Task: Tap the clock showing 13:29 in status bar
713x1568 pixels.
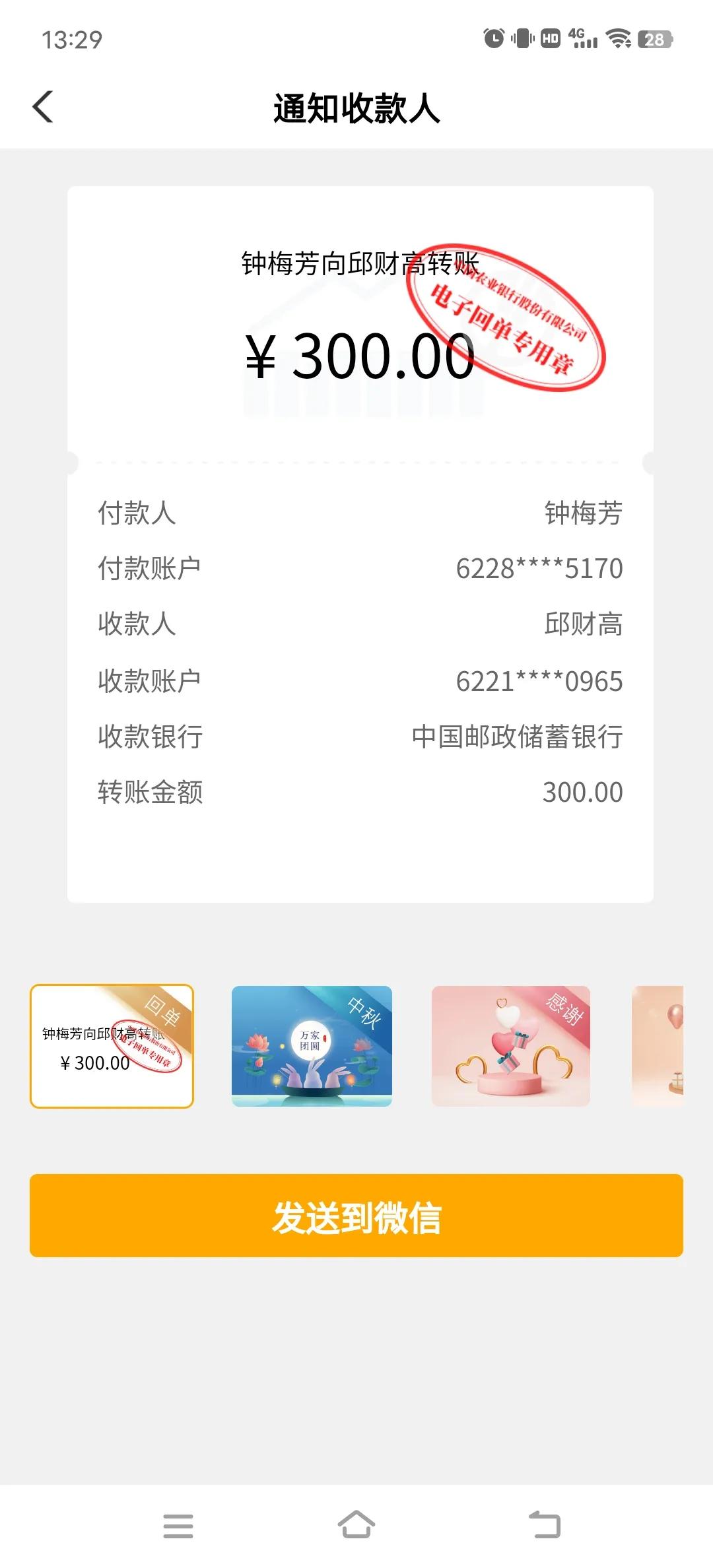Action: (69, 40)
